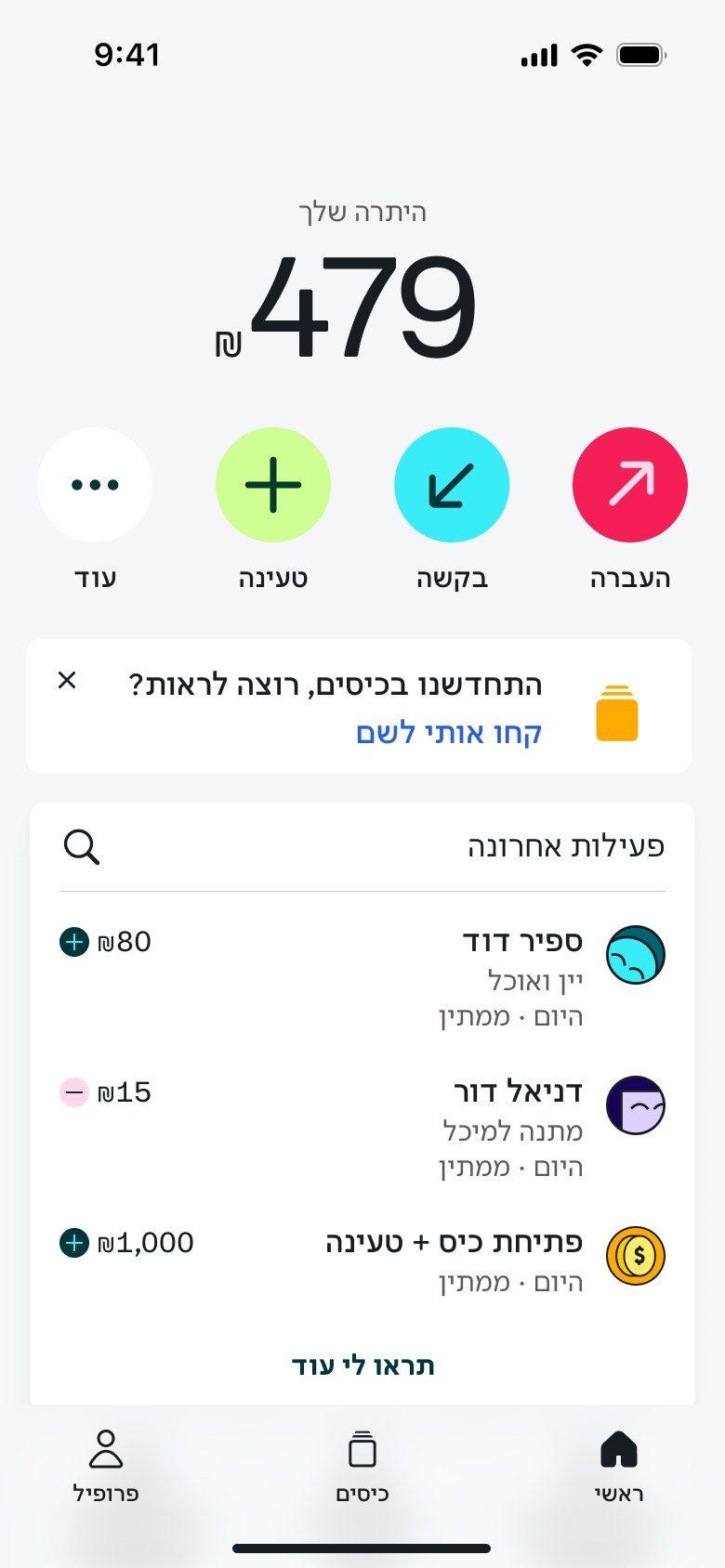Open the פתיחת כיס + טעינה transaction
The height and width of the screenshot is (1568, 725).
(362, 1260)
